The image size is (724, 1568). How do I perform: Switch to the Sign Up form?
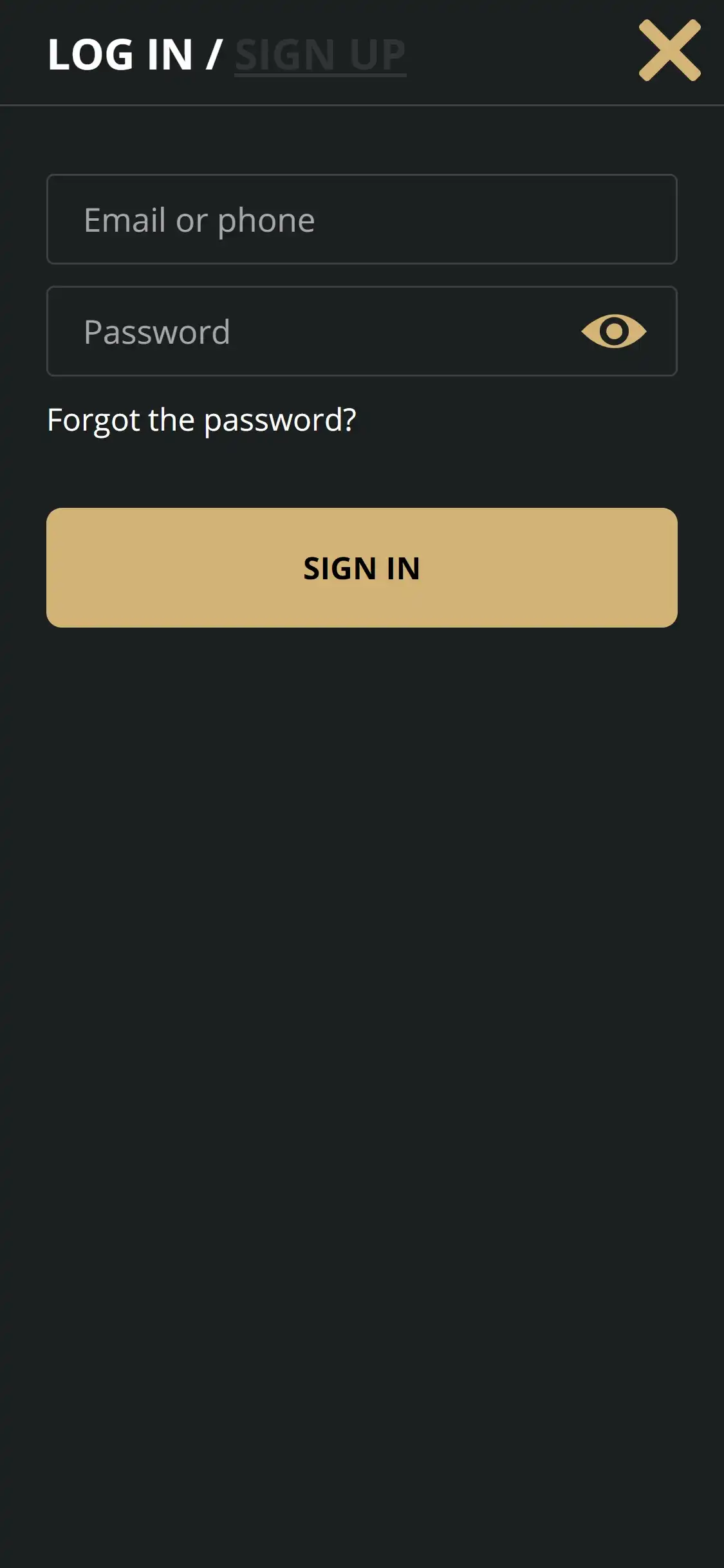click(x=320, y=55)
